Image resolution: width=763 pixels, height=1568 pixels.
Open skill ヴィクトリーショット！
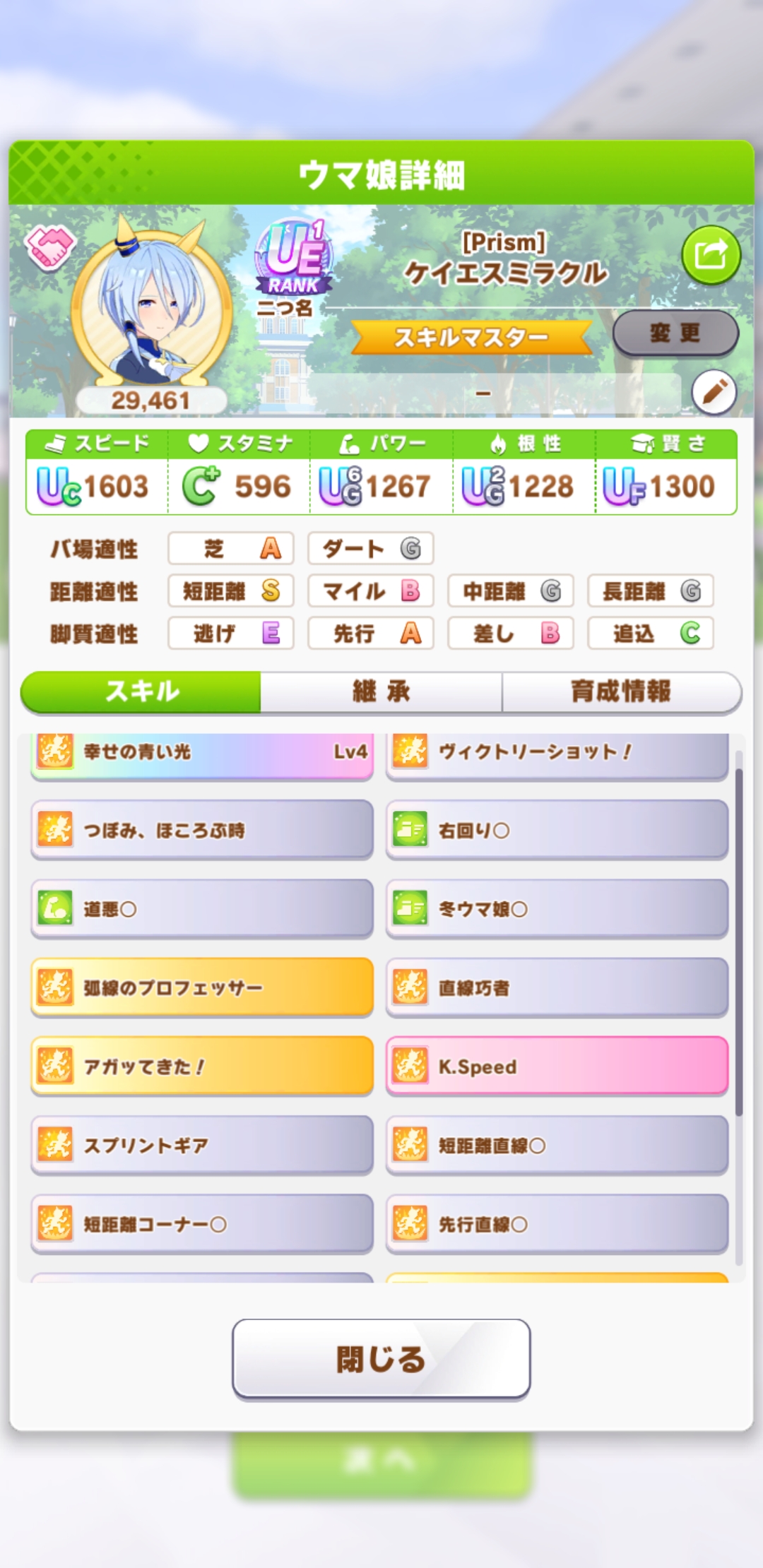(x=557, y=753)
